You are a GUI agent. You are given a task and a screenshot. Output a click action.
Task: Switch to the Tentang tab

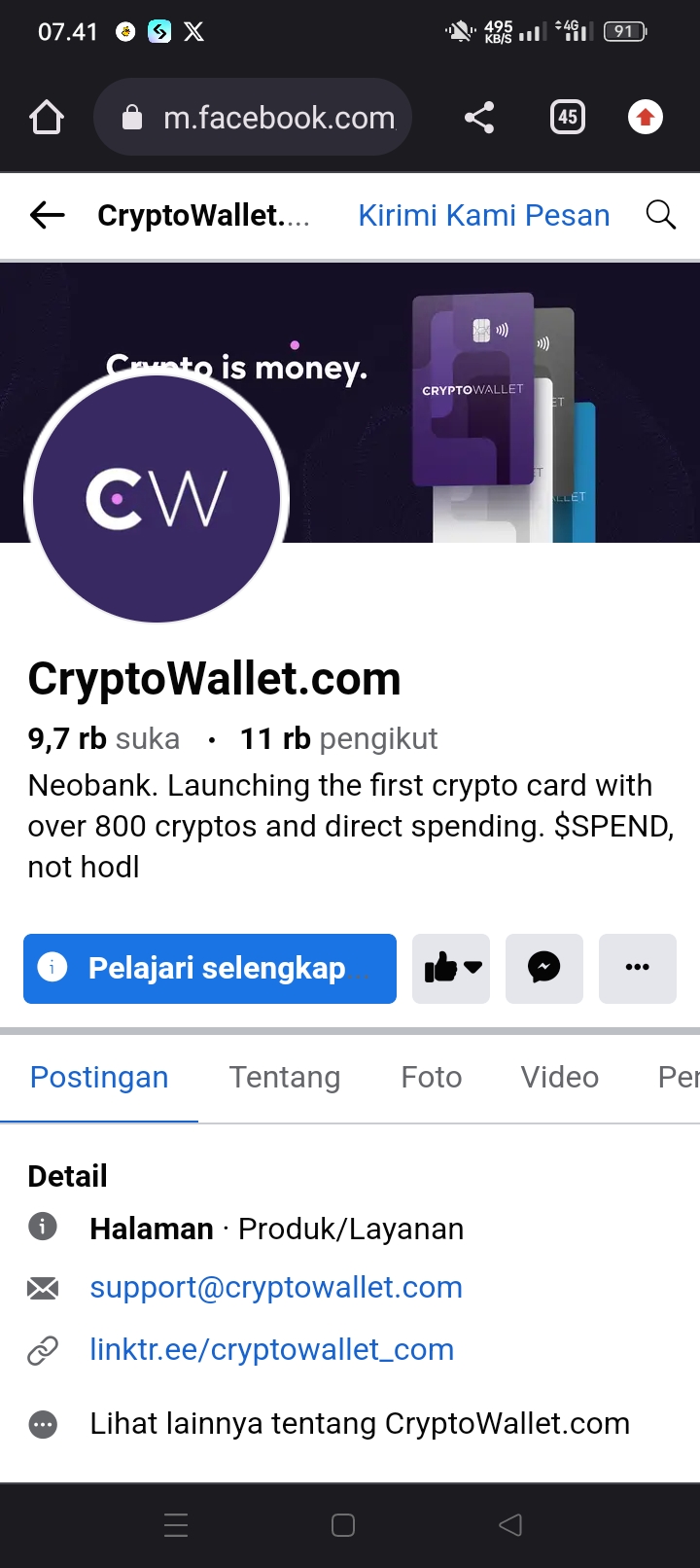[285, 1077]
